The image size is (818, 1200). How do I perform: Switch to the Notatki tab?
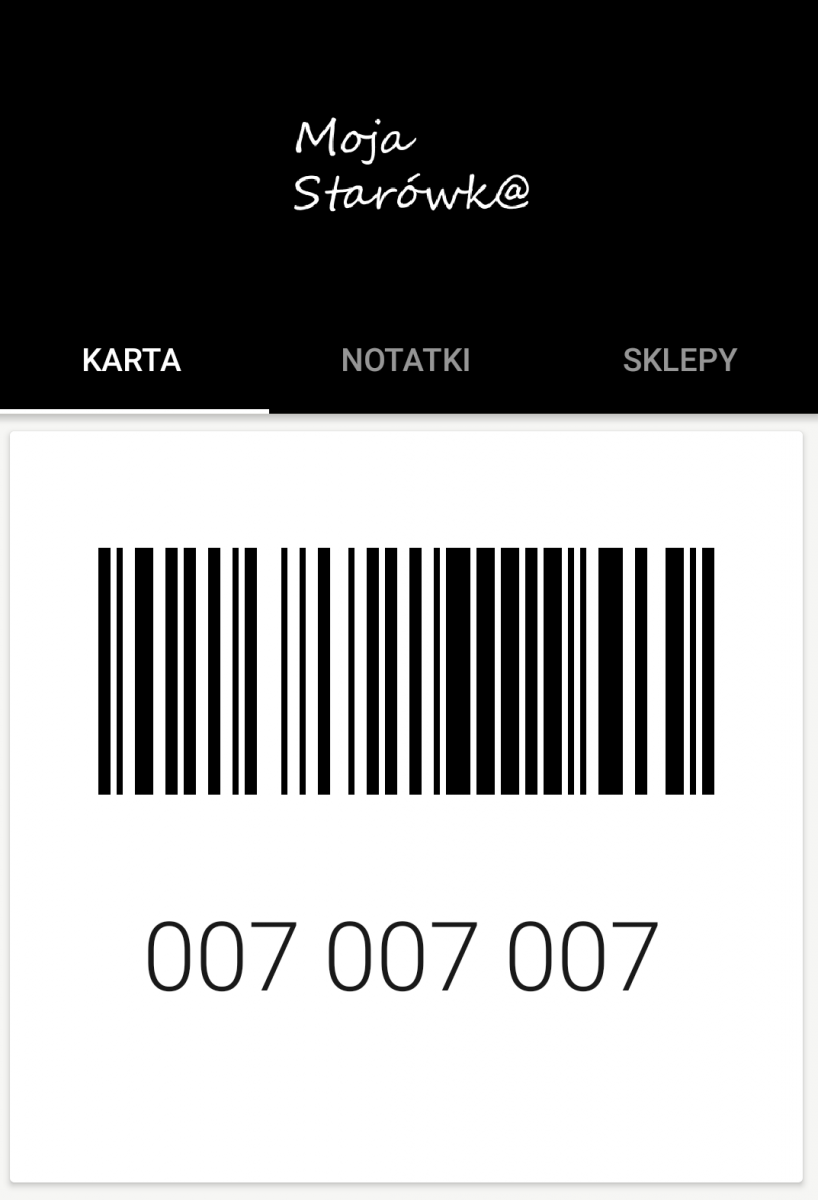(x=406, y=360)
